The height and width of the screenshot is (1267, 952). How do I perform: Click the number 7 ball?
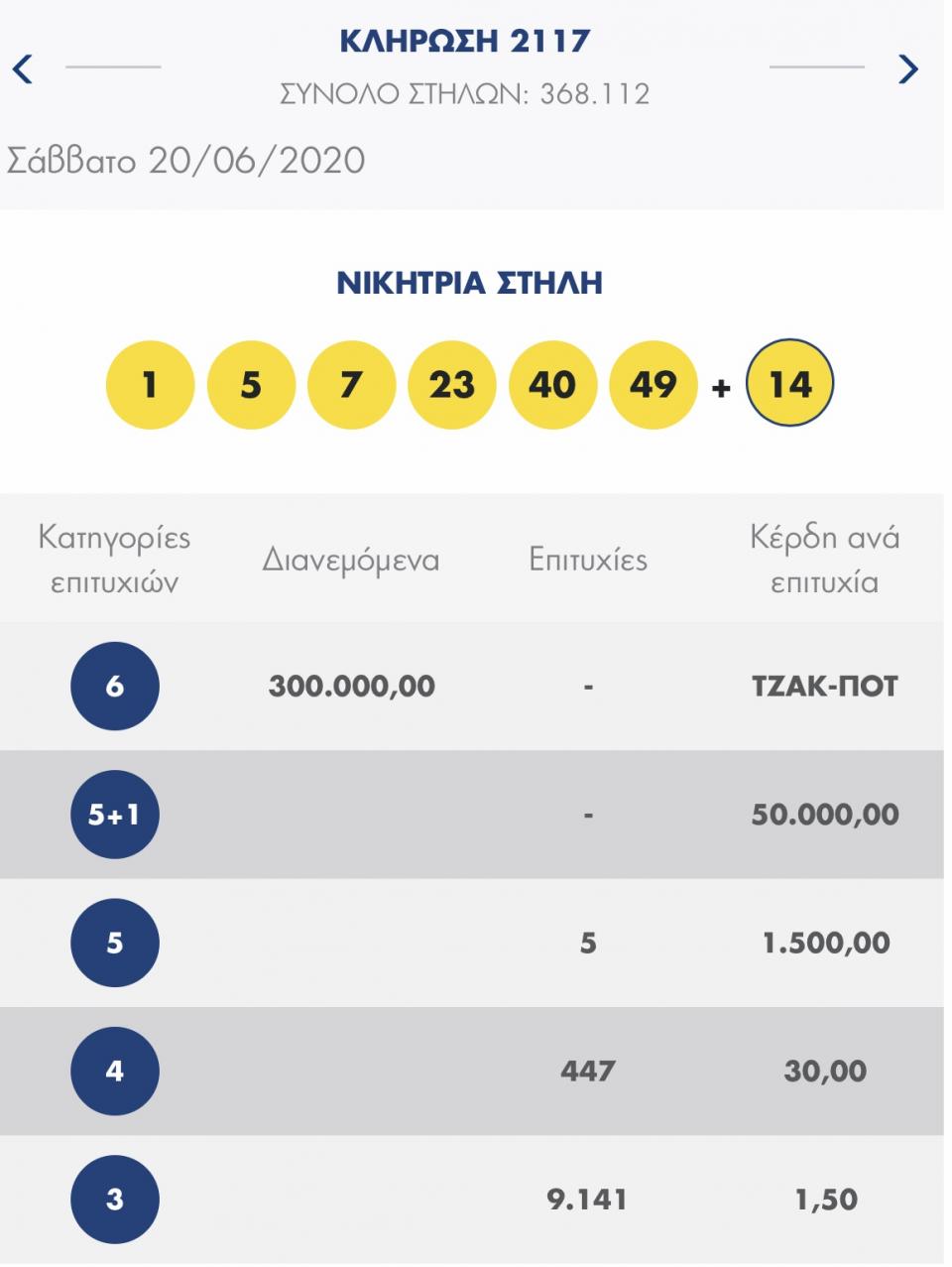click(x=353, y=384)
